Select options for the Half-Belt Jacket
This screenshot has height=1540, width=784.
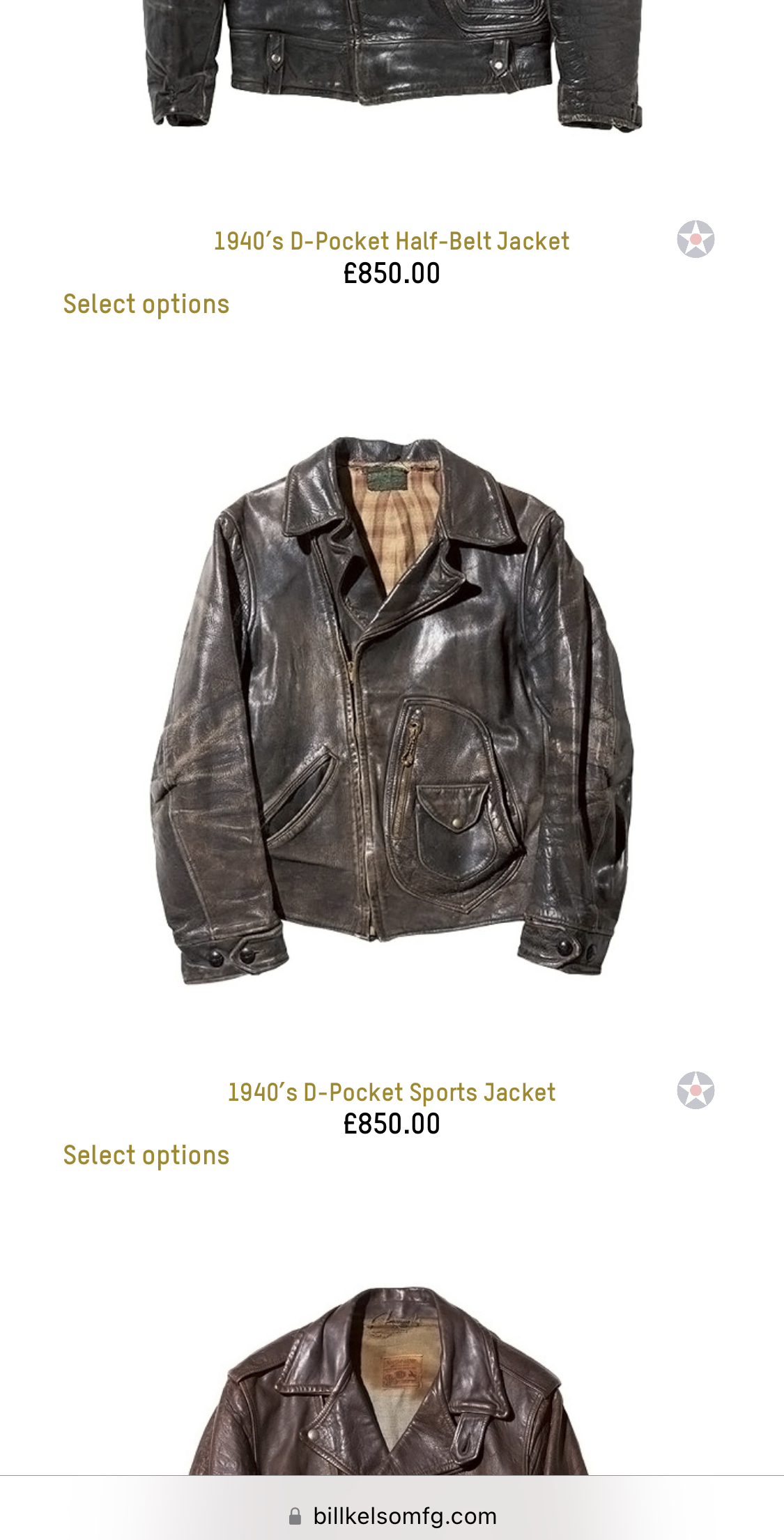146,305
